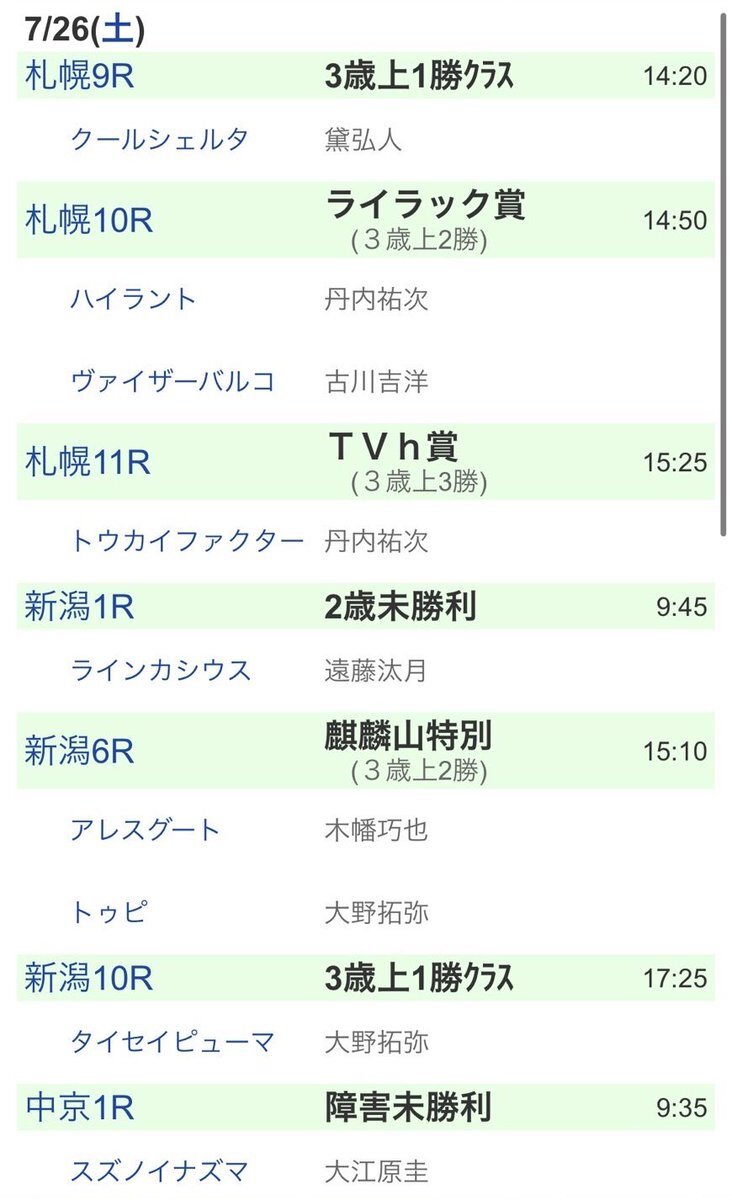
Task: Open the 中京1R race link
Action: 79,1107
